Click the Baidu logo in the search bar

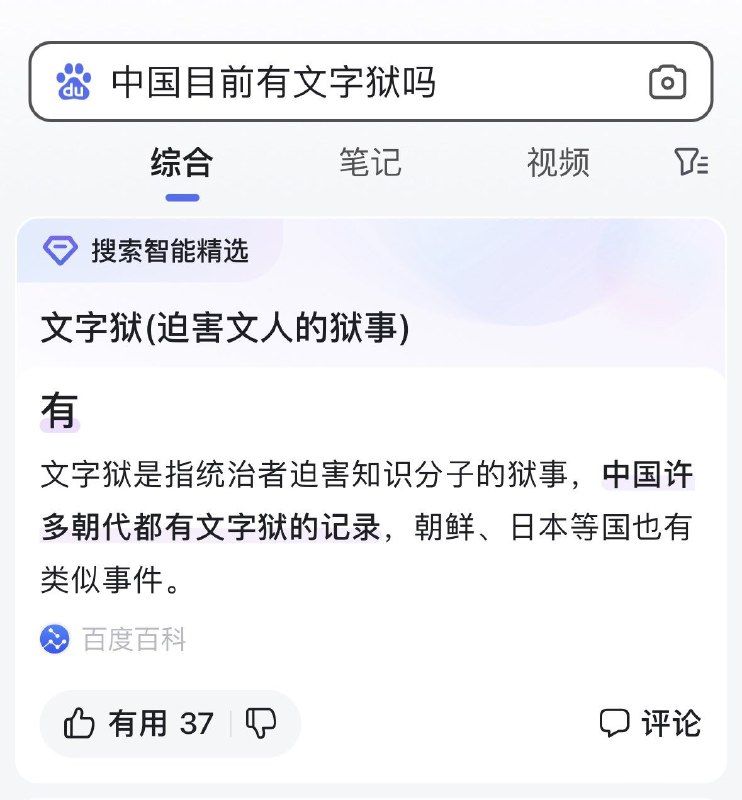74,81
